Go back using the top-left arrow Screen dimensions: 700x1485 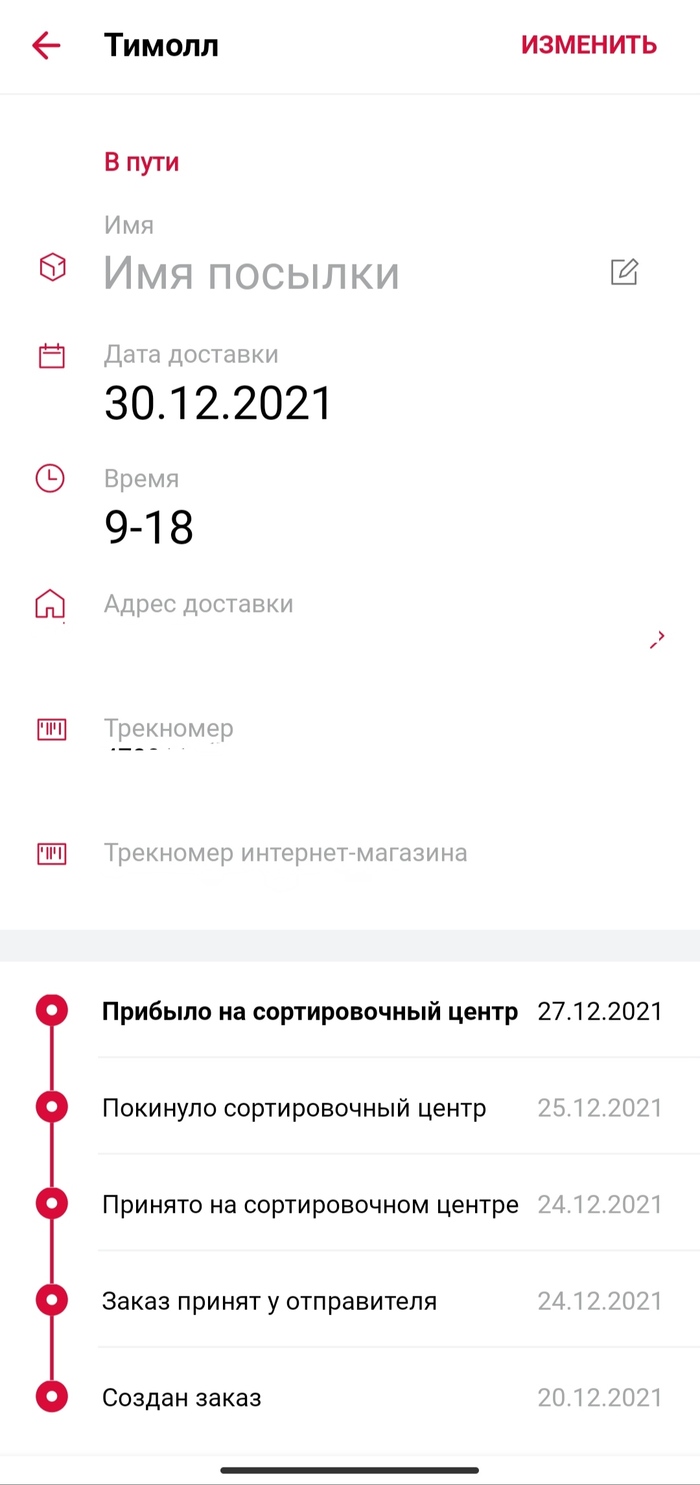point(46,45)
